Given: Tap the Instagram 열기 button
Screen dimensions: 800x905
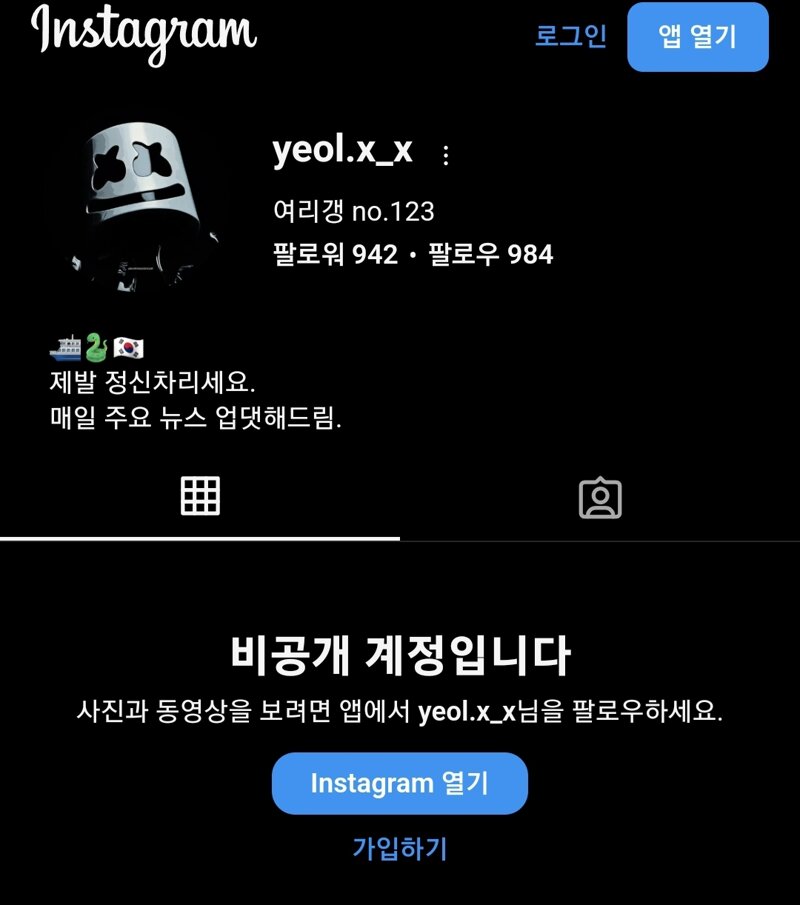Looking at the screenshot, I should tap(399, 783).
